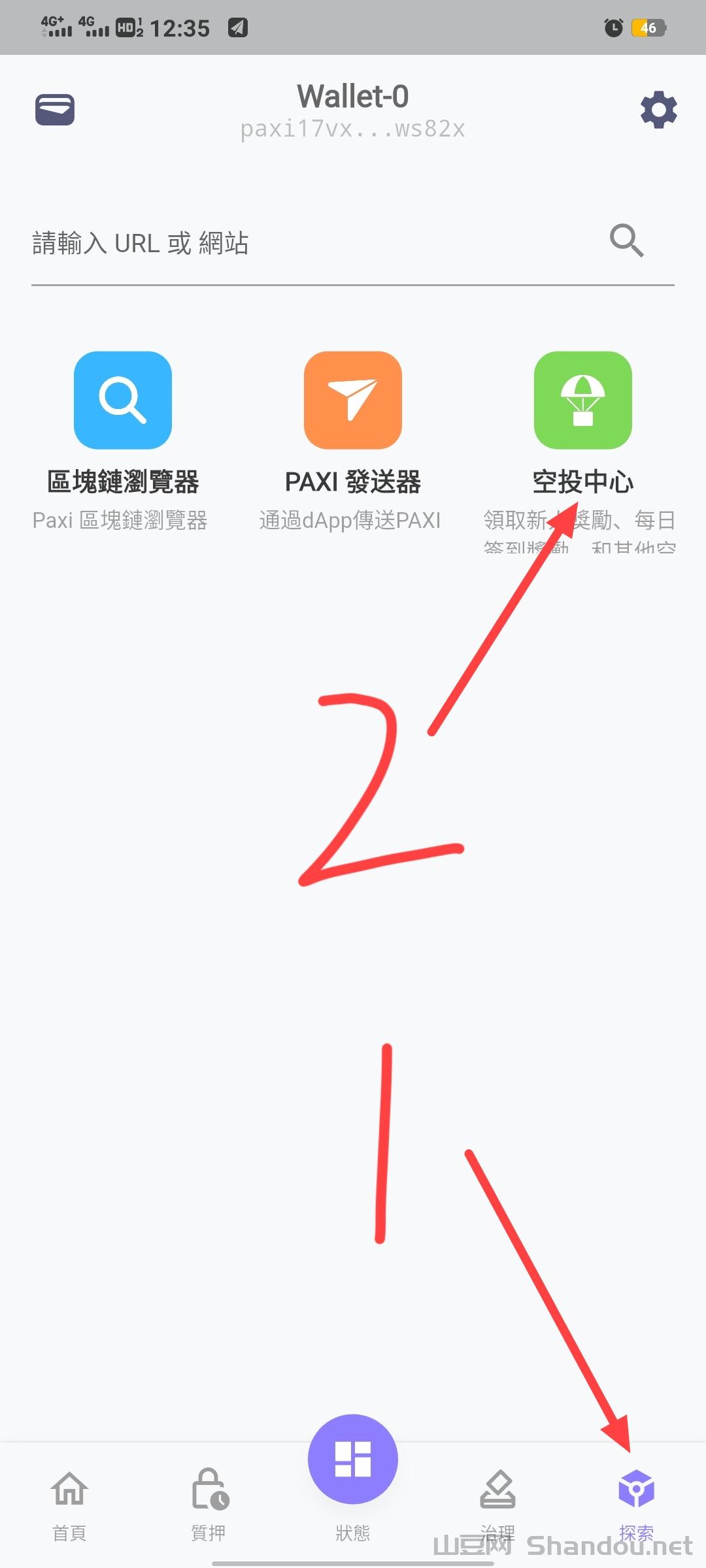Open the settings gear
Image resolution: width=706 pixels, height=1568 pixels.
click(658, 110)
